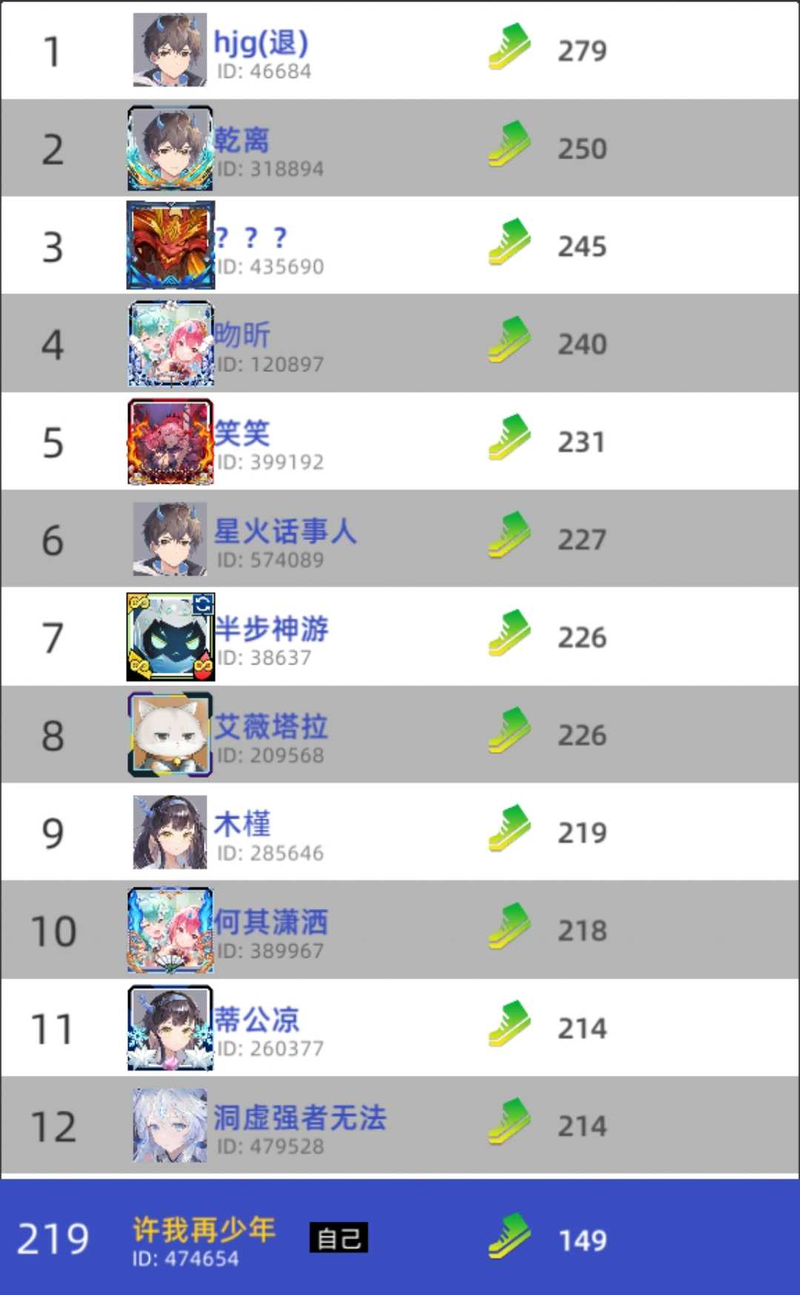This screenshot has height=1295, width=800.
Task: Open 洞虚强者无法 player row
Action: (x=299, y=1118)
